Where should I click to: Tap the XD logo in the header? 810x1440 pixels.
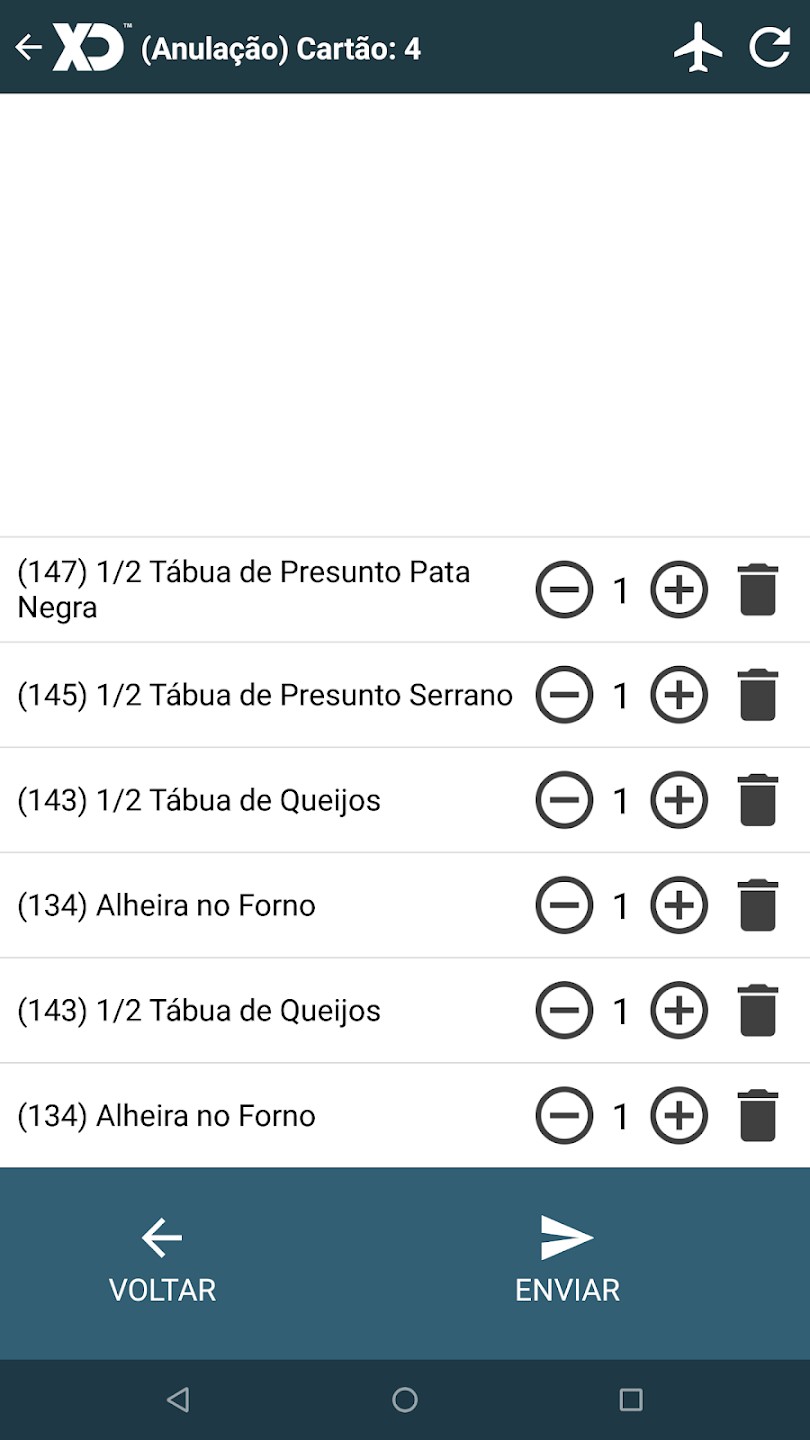90,46
